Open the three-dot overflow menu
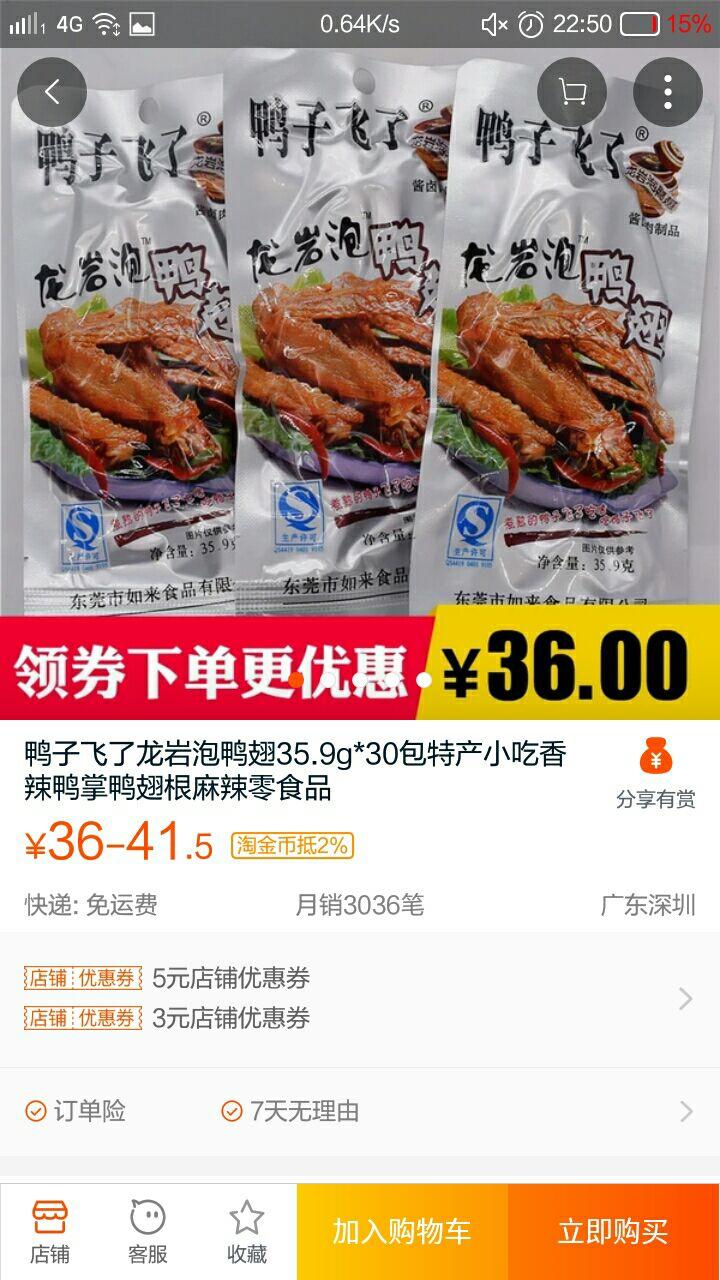720x1280 pixels. (668, 93)
